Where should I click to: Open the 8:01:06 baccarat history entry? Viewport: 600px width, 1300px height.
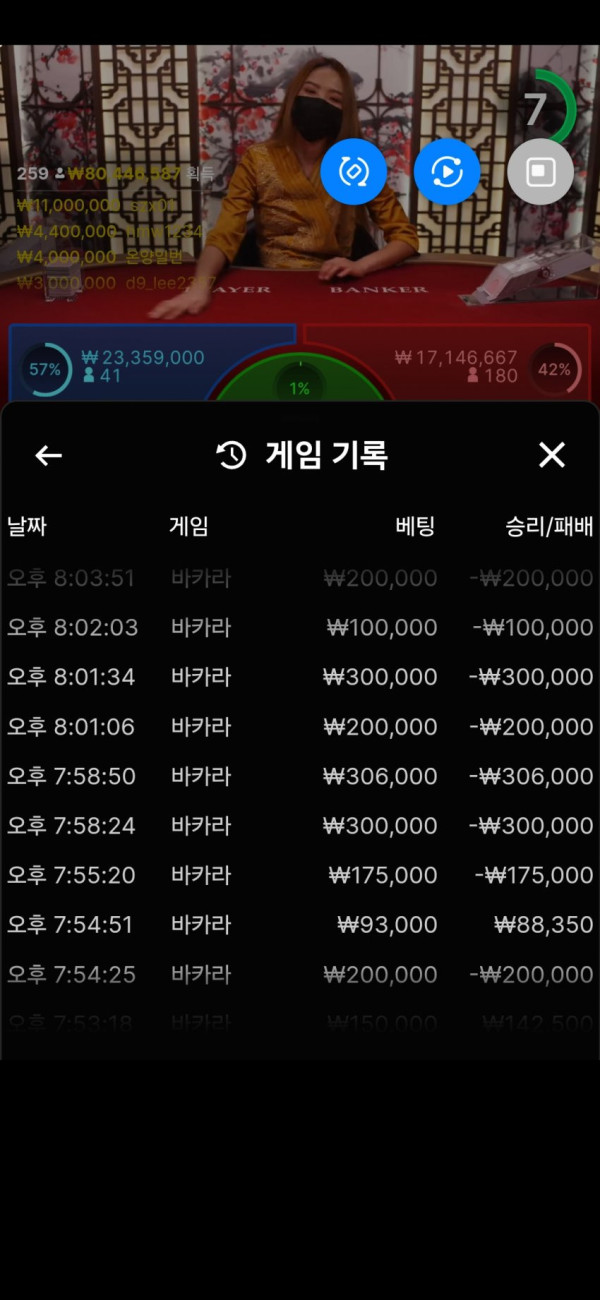[x=300, y=727]
